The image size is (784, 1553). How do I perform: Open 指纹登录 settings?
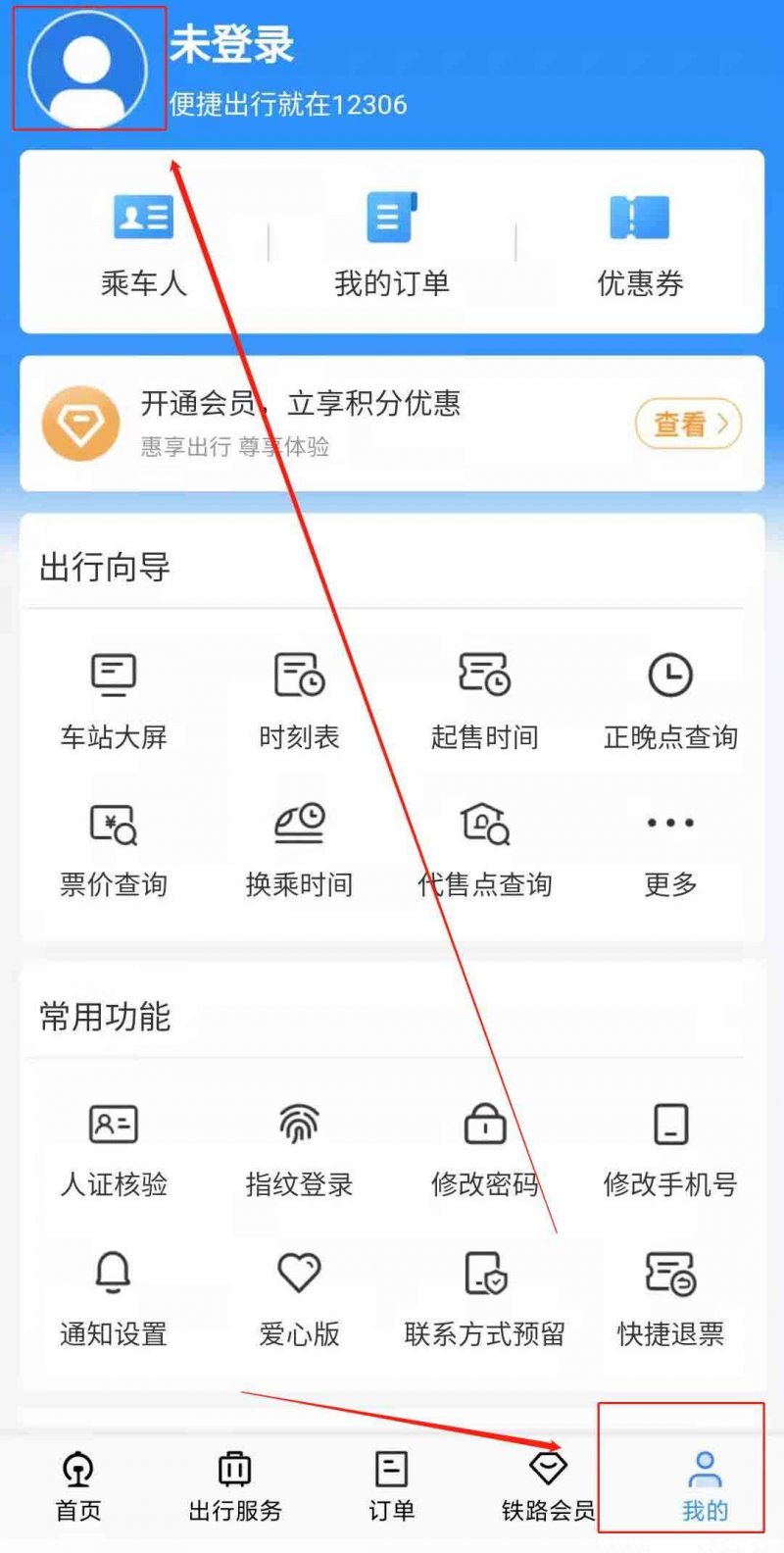[299, 1149]
